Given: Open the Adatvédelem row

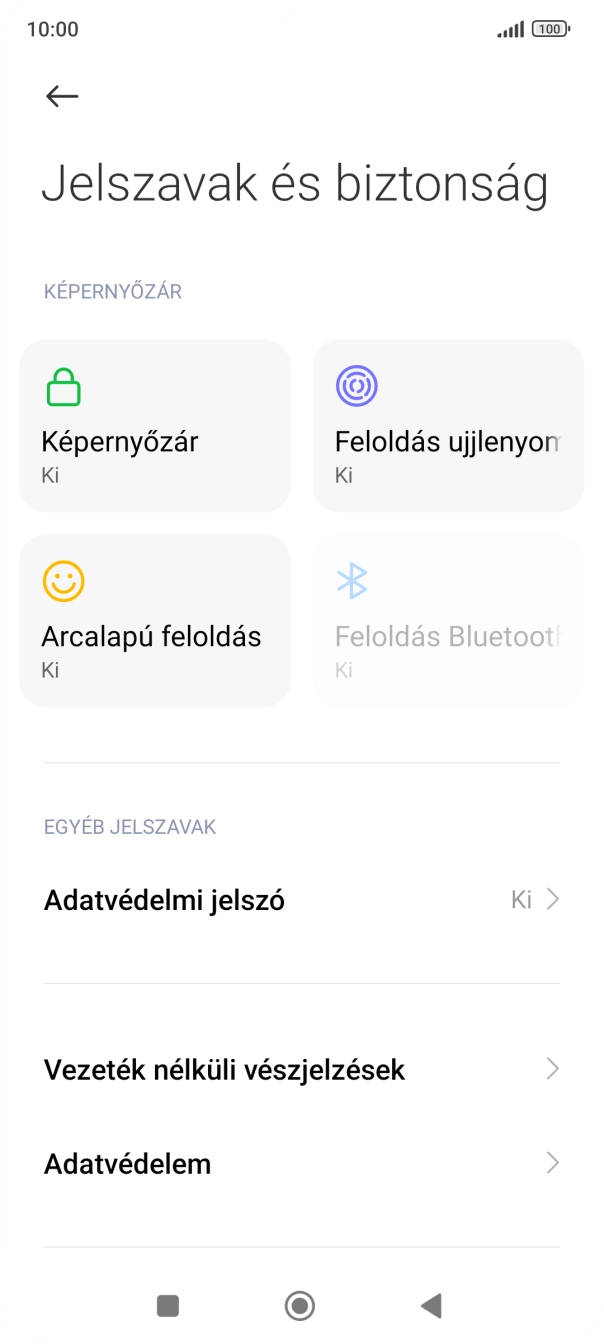Looking at the screenshot, I should [x=301, y=1164].
